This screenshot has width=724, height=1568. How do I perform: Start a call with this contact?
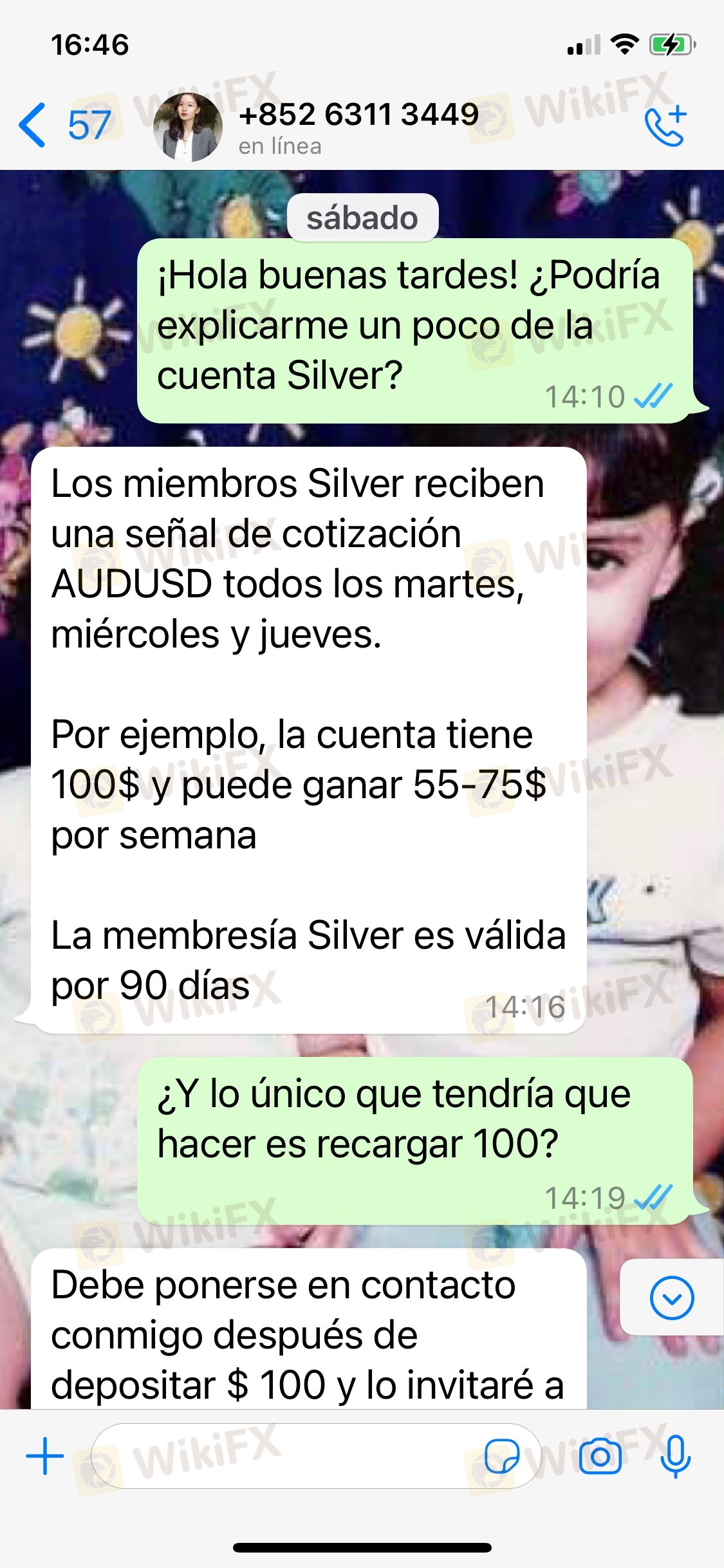pyautogui.click(x=666, y=126)
